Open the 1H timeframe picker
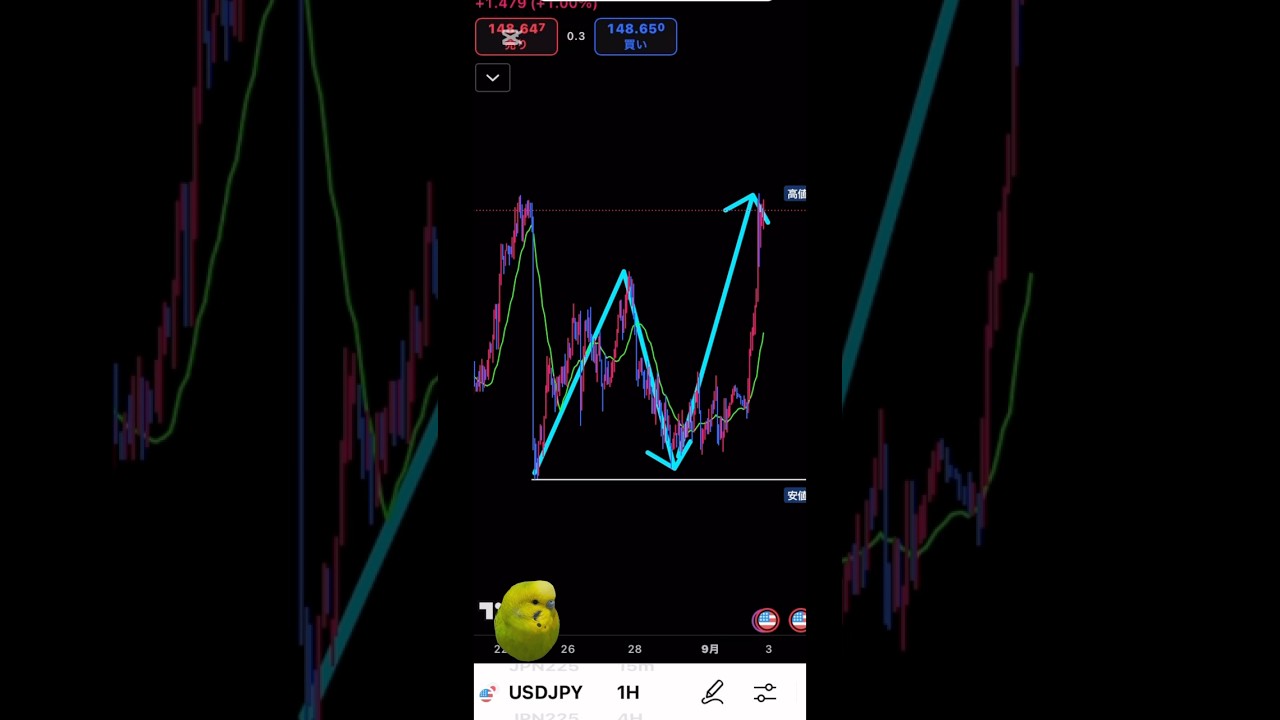The width and height of the screenshot is (1280, 720). 627,692
